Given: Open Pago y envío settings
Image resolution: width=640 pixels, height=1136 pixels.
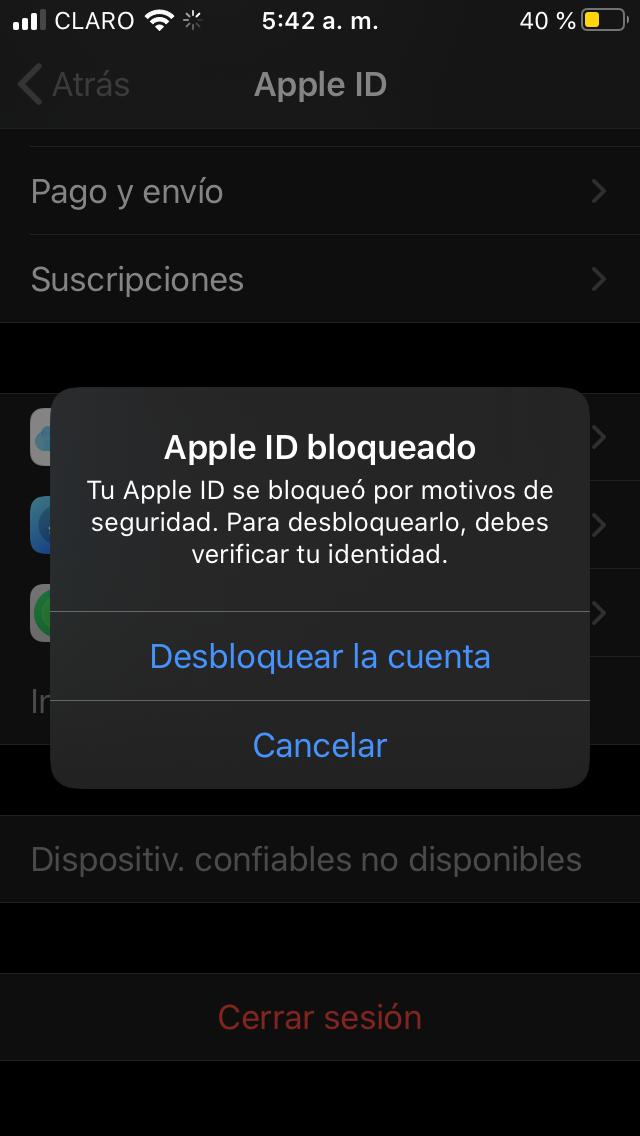Looking at the screenshot, I should [x=320, y=191].
